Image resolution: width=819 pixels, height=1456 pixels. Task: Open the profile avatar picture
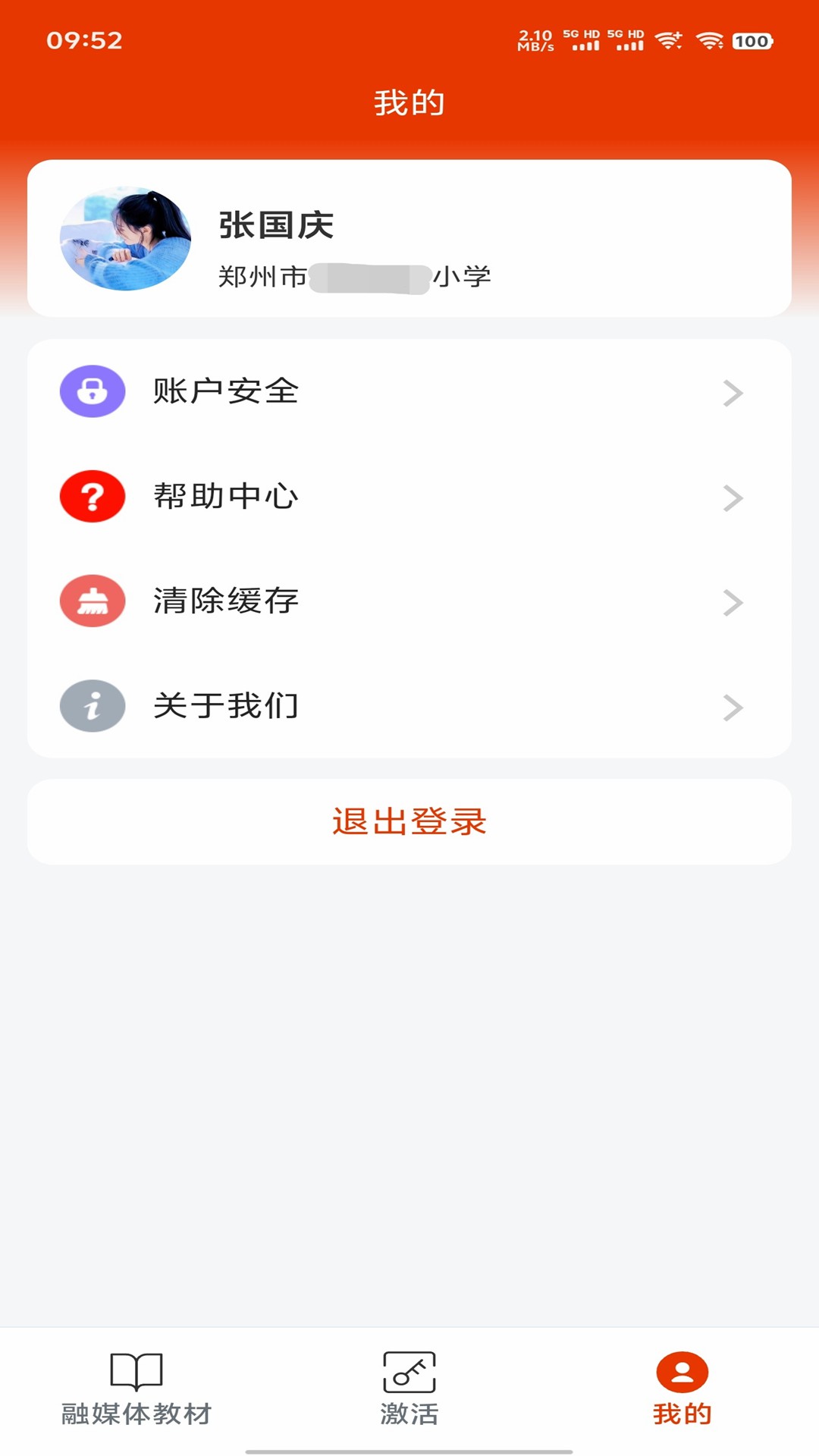coord(126,239)
